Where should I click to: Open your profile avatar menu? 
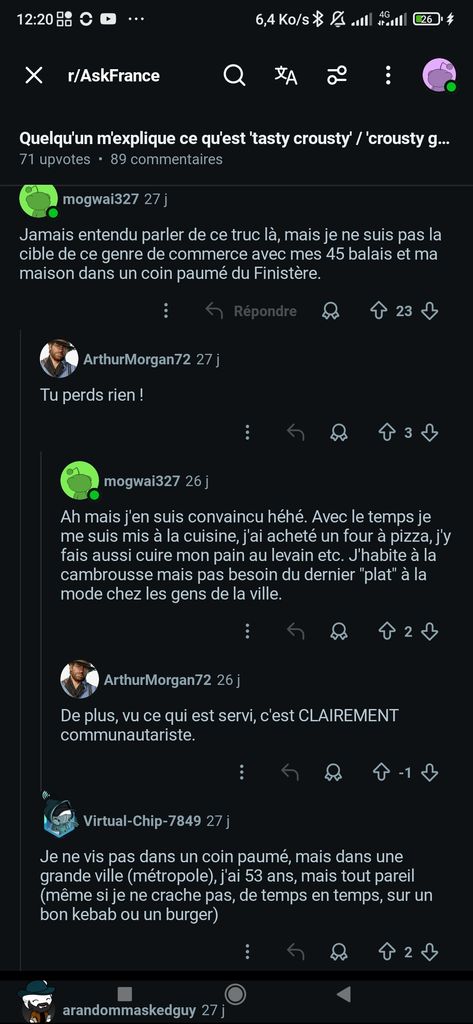pos(439,75)
